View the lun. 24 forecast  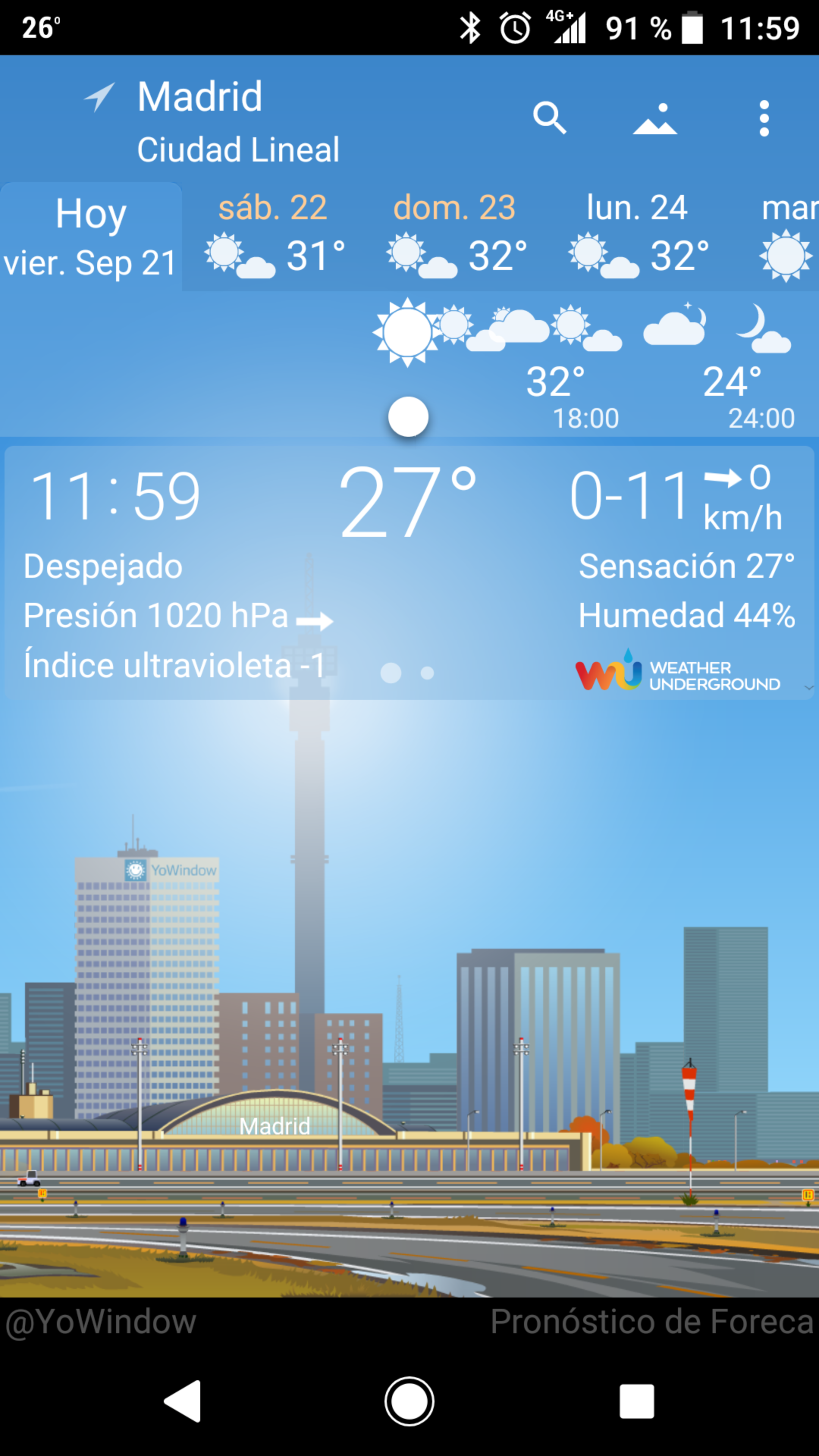(x=637, y=237)
